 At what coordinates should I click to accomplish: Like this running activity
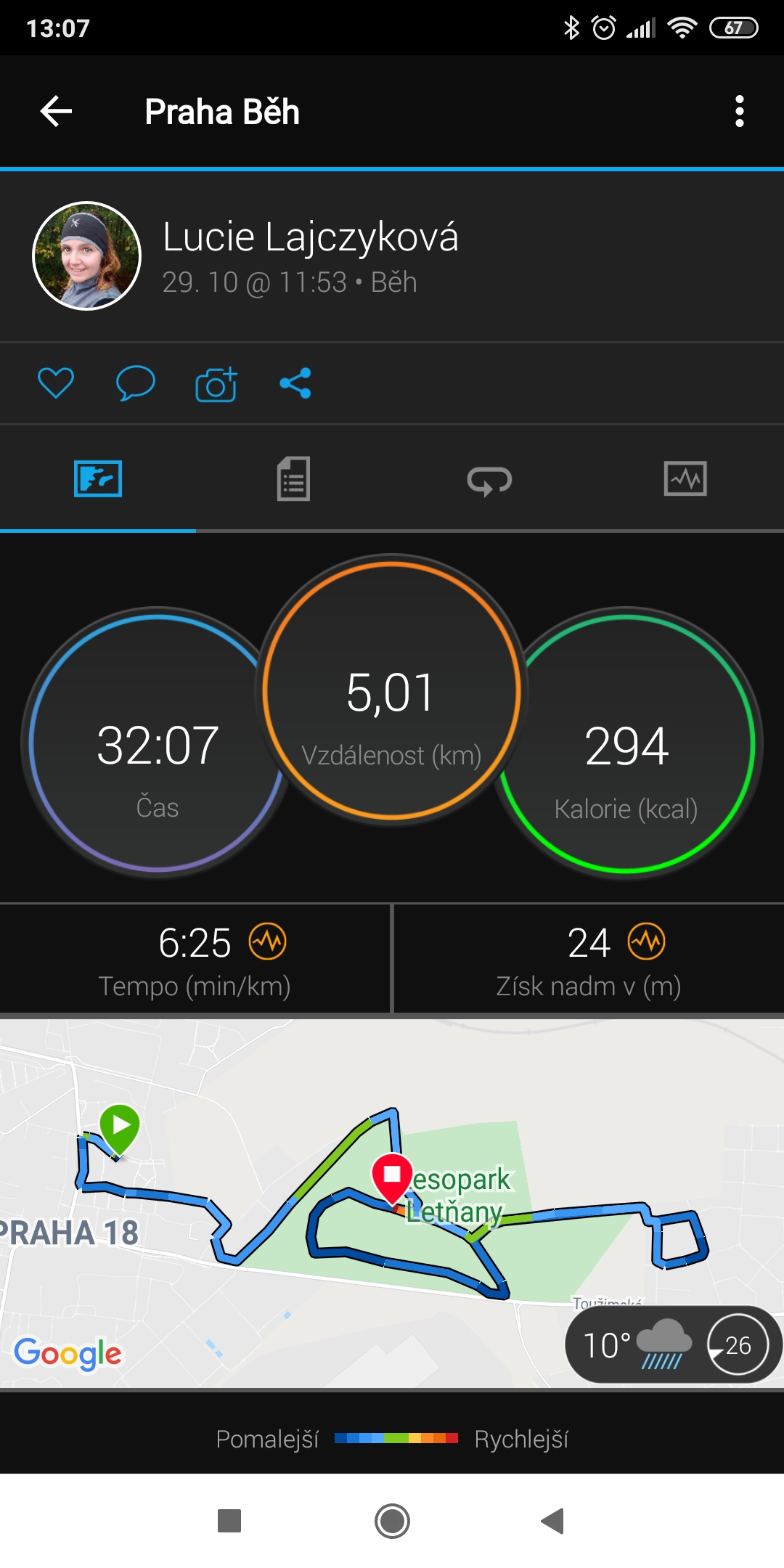pyautogui.click(x=56, y=383)
